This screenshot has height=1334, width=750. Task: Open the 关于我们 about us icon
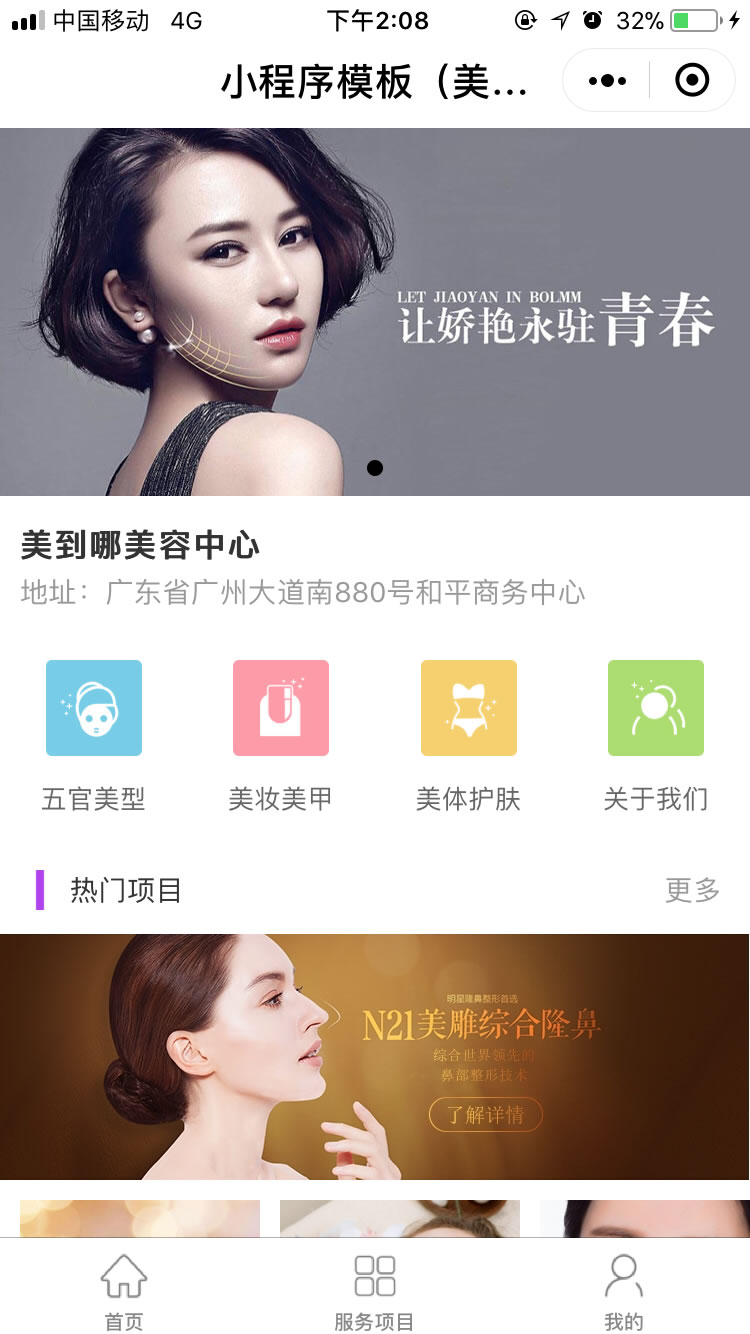[x=655, y=708]
